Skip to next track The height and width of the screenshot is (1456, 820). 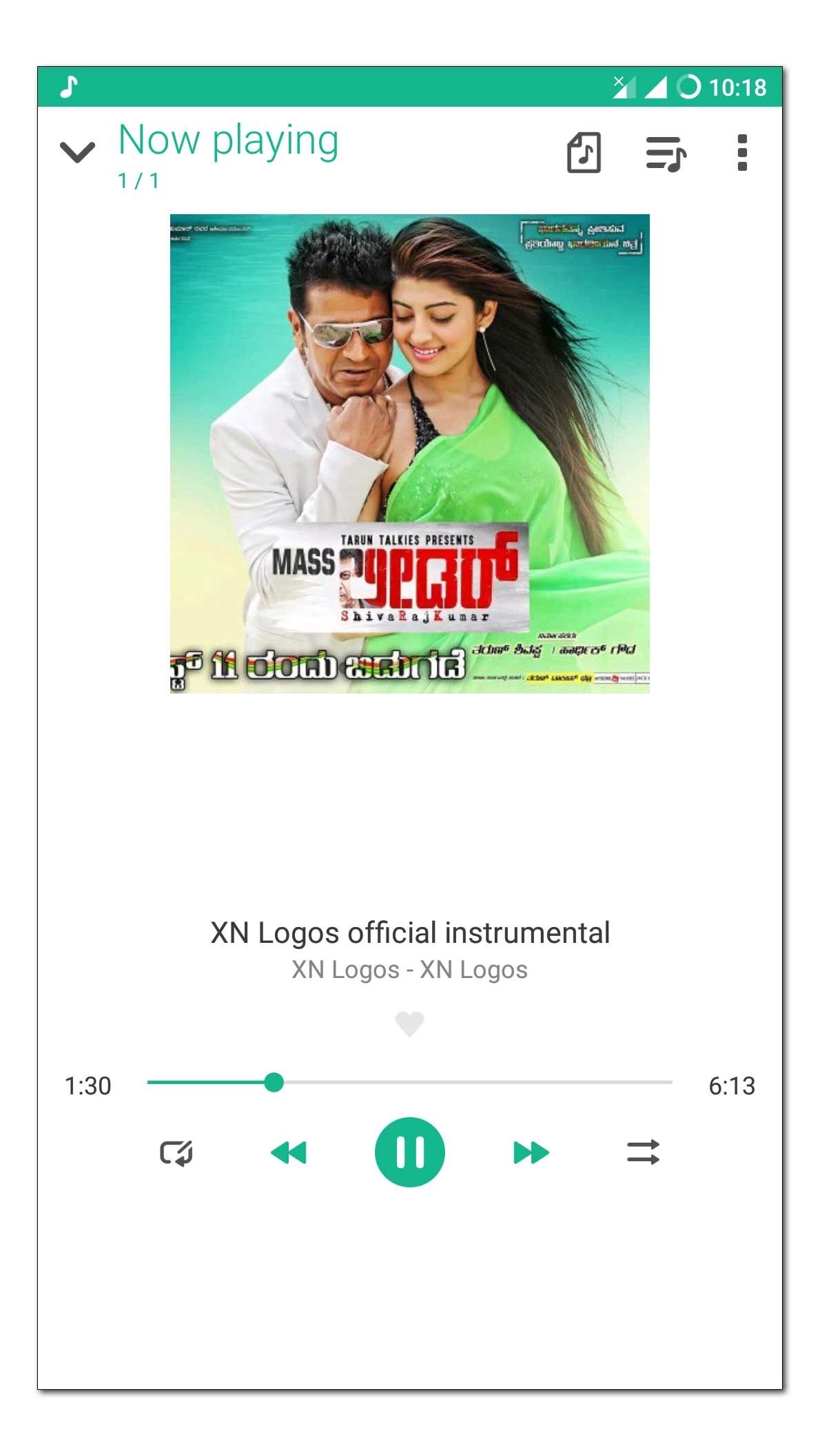tap(531, 1152)
